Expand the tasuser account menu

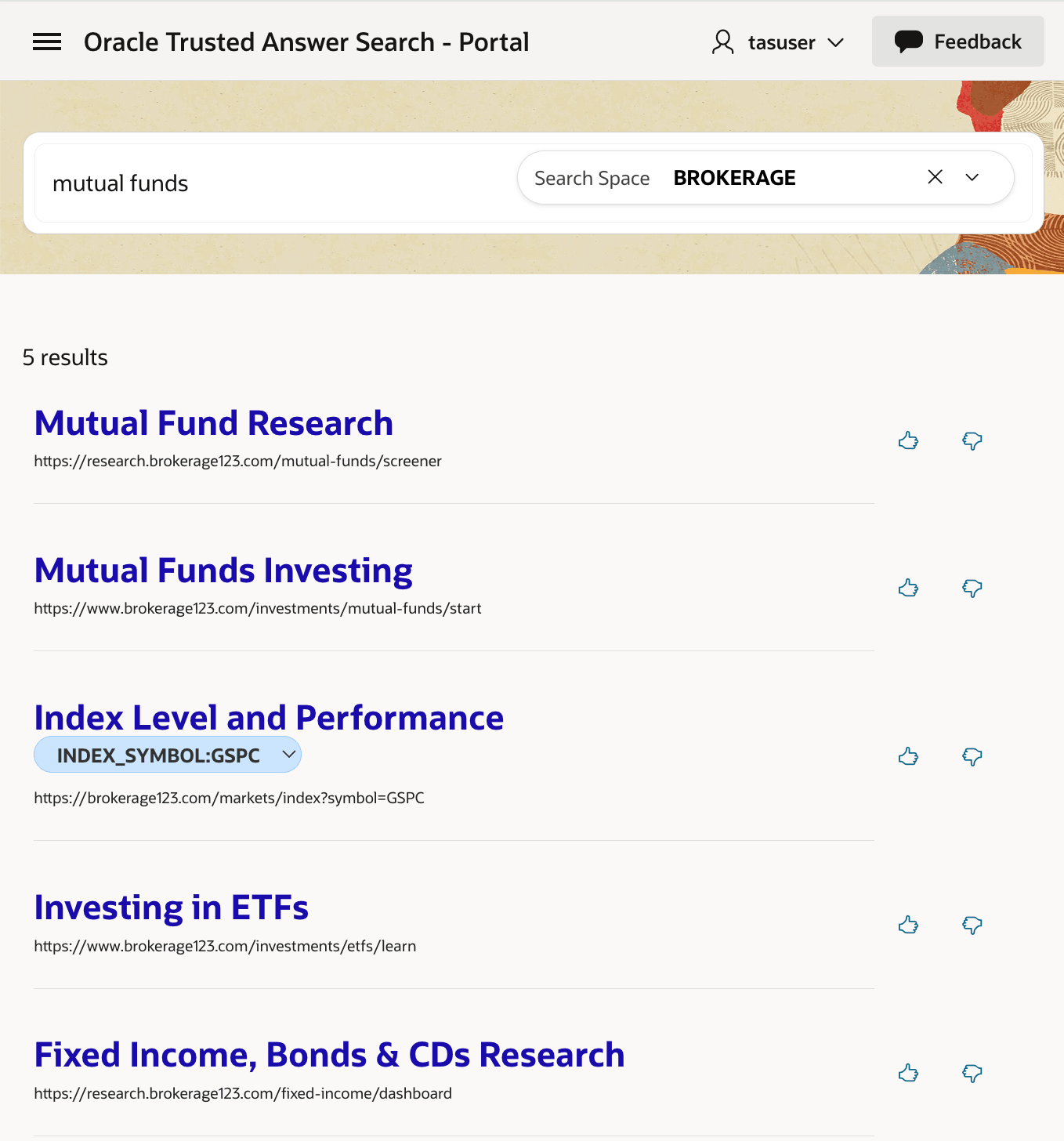(x=778, y=42)
